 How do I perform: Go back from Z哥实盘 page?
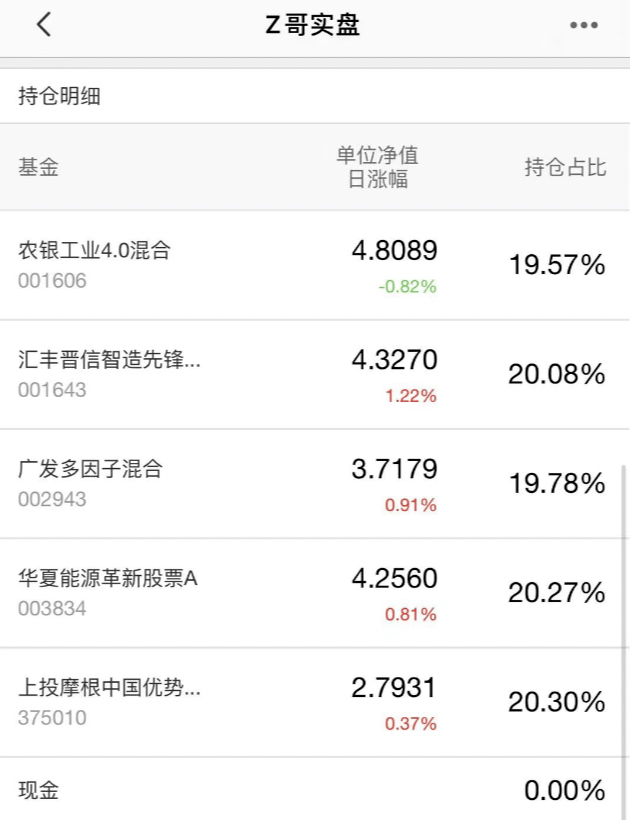[43, 26]
